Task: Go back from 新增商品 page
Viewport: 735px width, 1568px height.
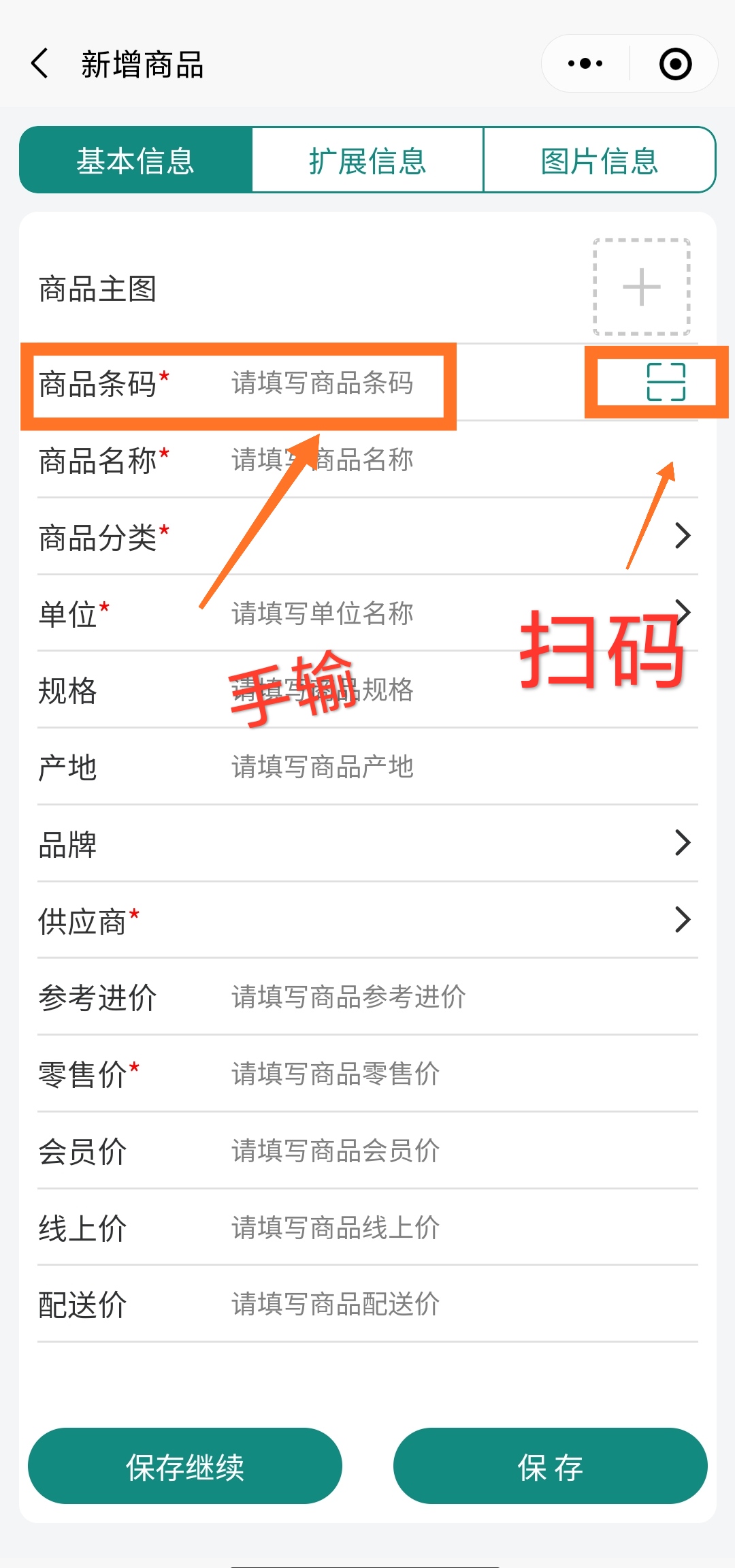Action: [41, 64]
